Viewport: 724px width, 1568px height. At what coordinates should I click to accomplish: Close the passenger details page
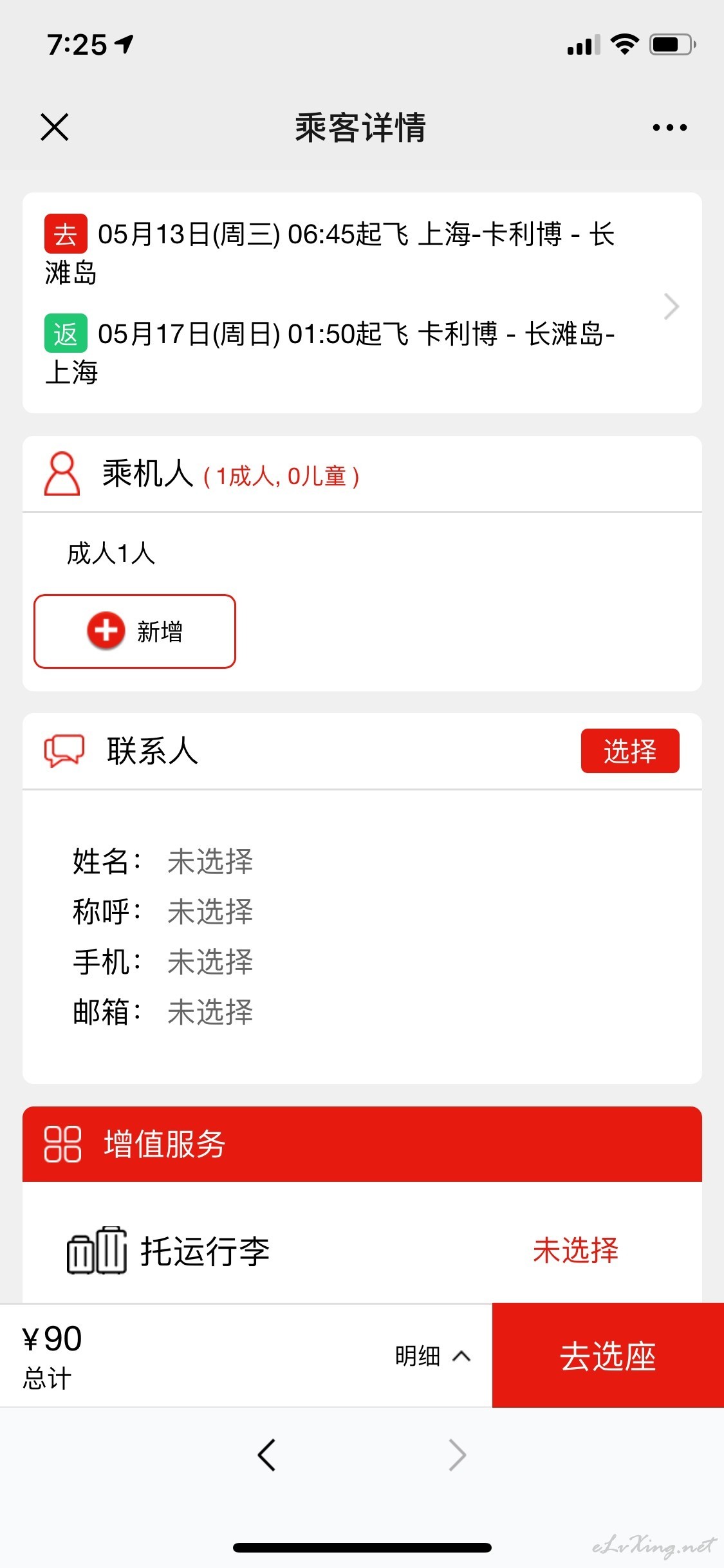(x=55, y=127)
